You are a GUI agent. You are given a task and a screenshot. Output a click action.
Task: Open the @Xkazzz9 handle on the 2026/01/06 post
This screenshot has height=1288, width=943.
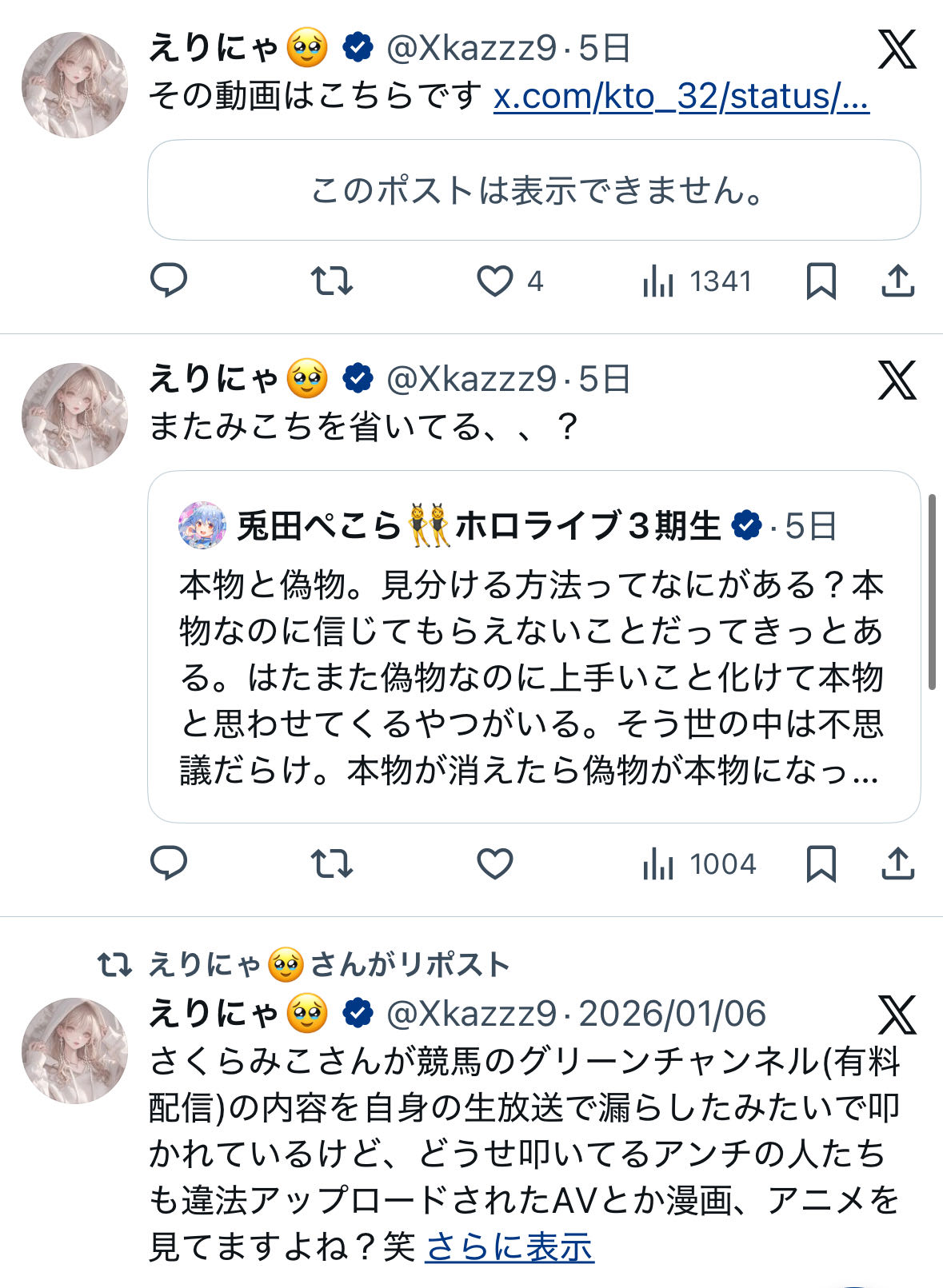471,1014
